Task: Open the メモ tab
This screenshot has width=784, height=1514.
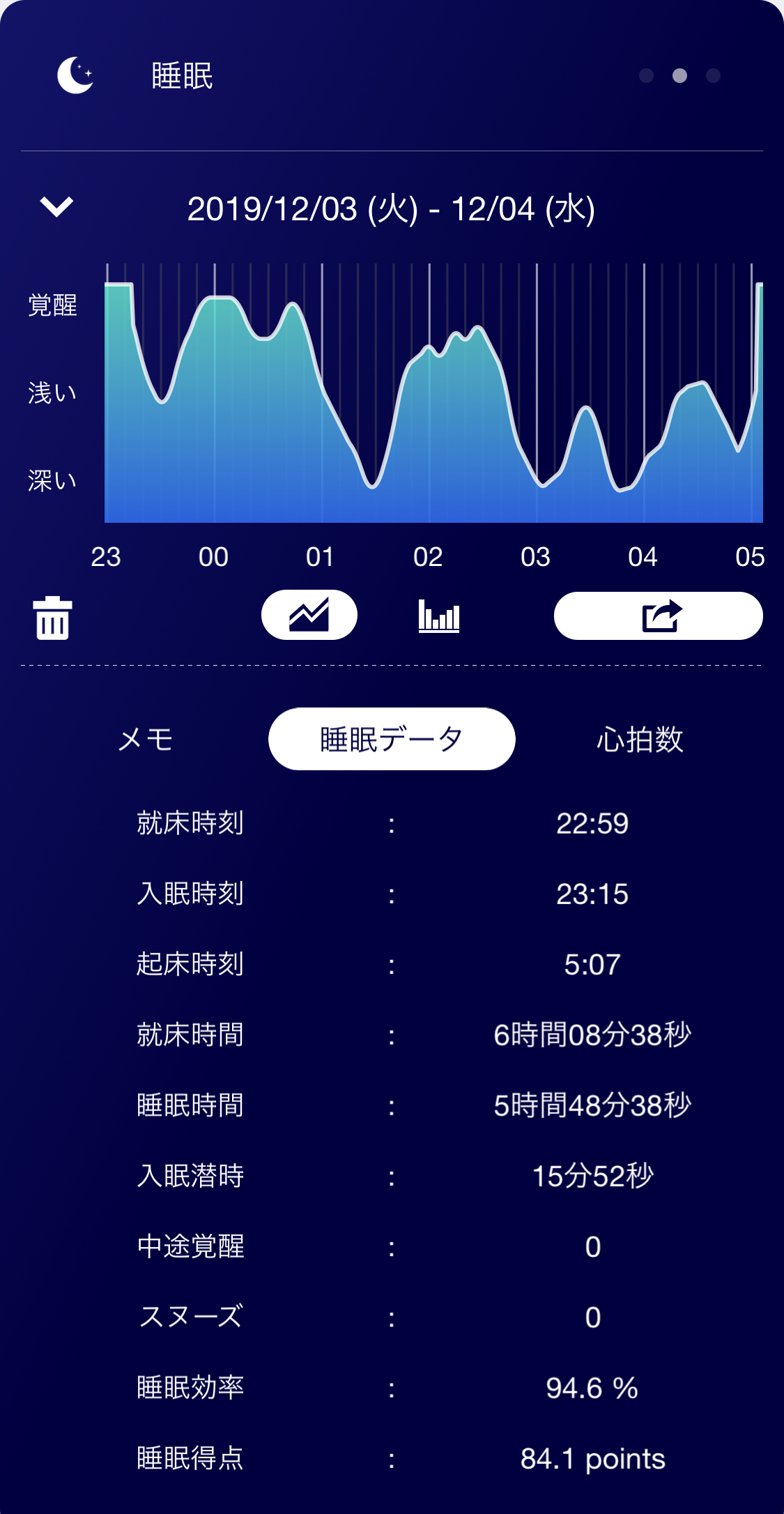Action: [145, 740]
